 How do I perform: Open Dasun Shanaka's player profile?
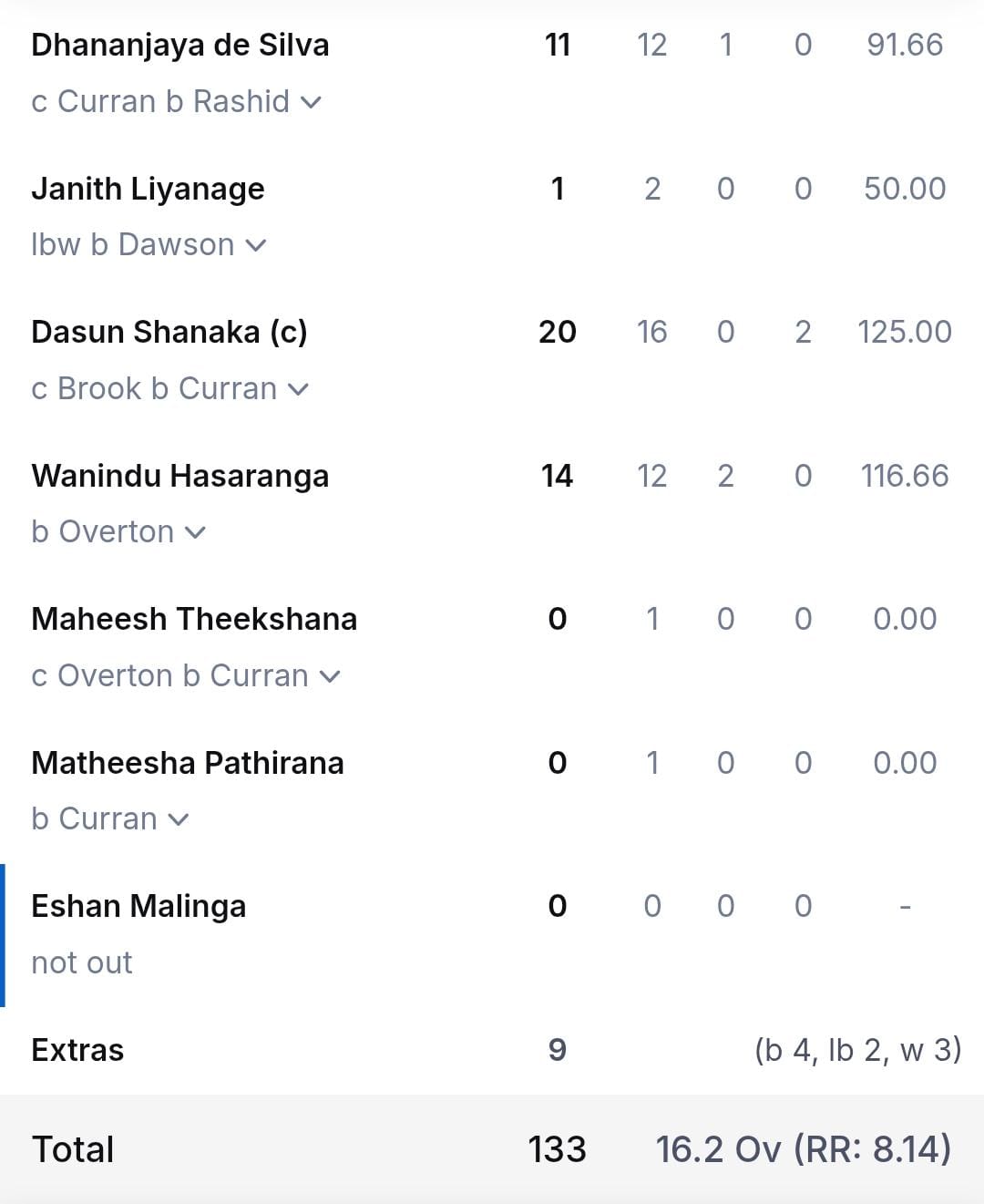(169, 332)
